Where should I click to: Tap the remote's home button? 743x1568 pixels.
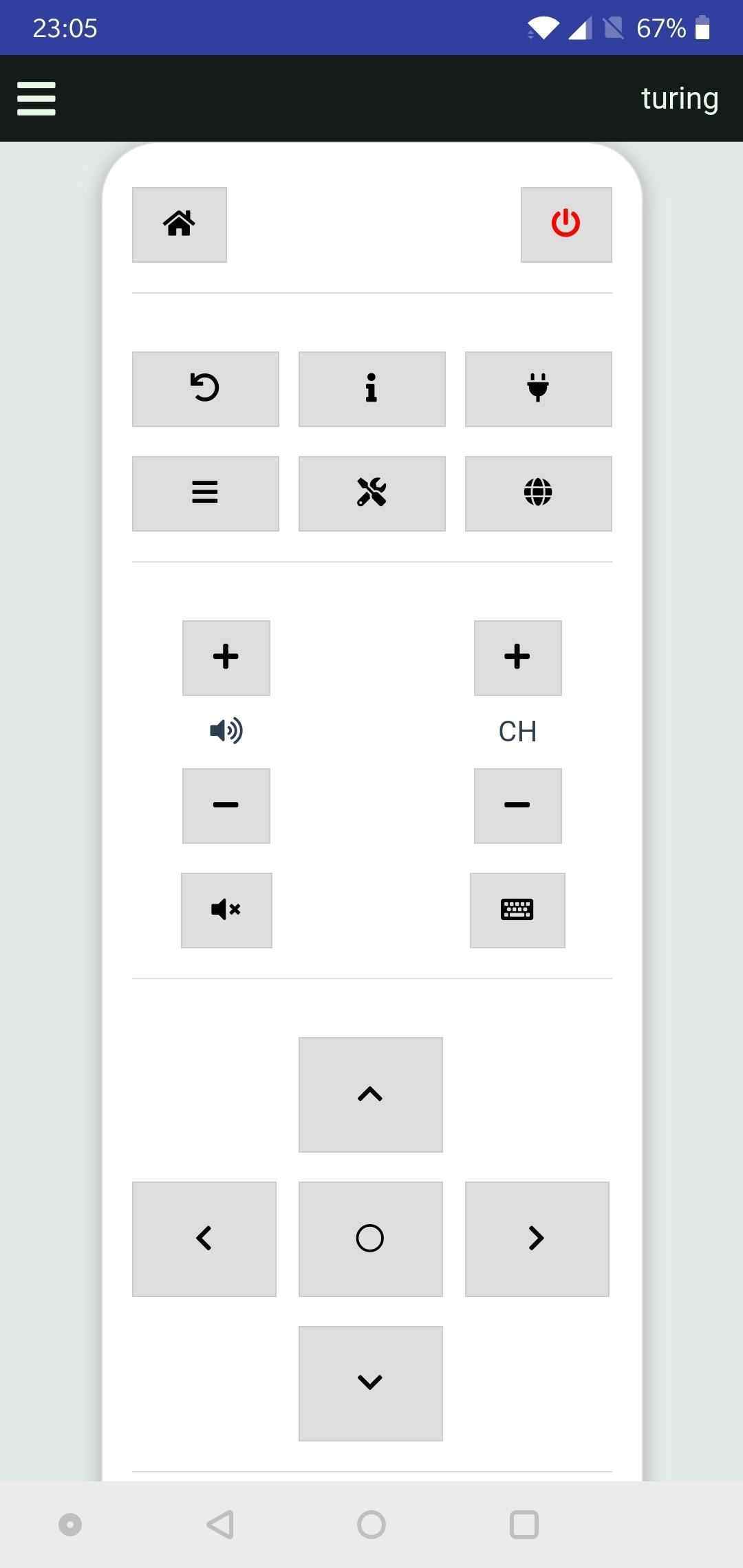pos(179,224)
